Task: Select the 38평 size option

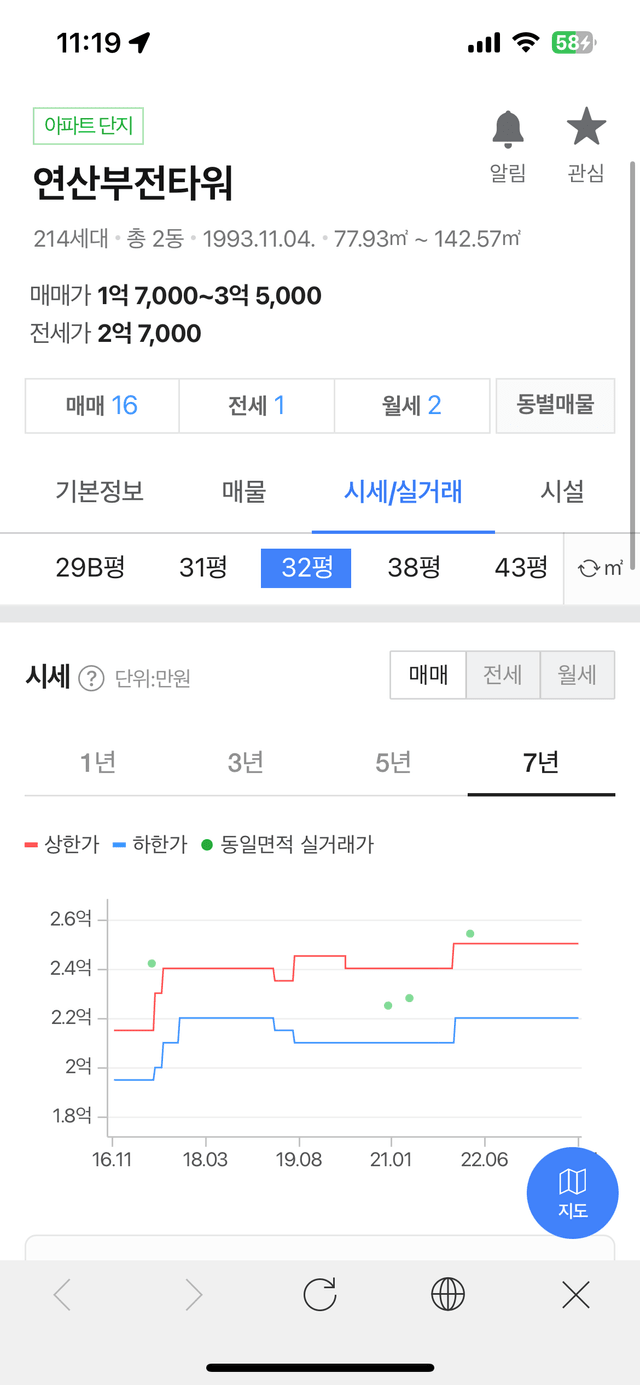Action: [x=414, y=568]
